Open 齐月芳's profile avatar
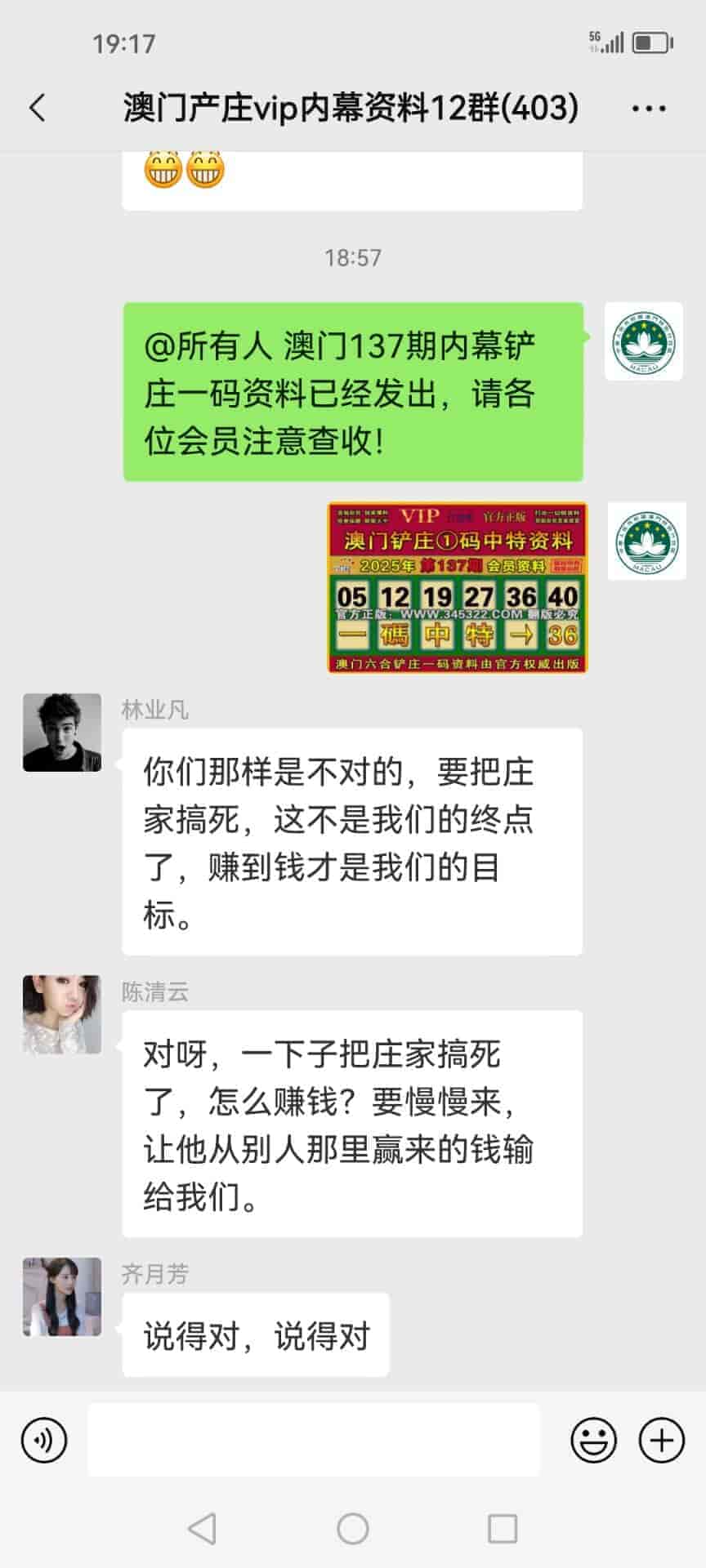 pos(62,1297)
